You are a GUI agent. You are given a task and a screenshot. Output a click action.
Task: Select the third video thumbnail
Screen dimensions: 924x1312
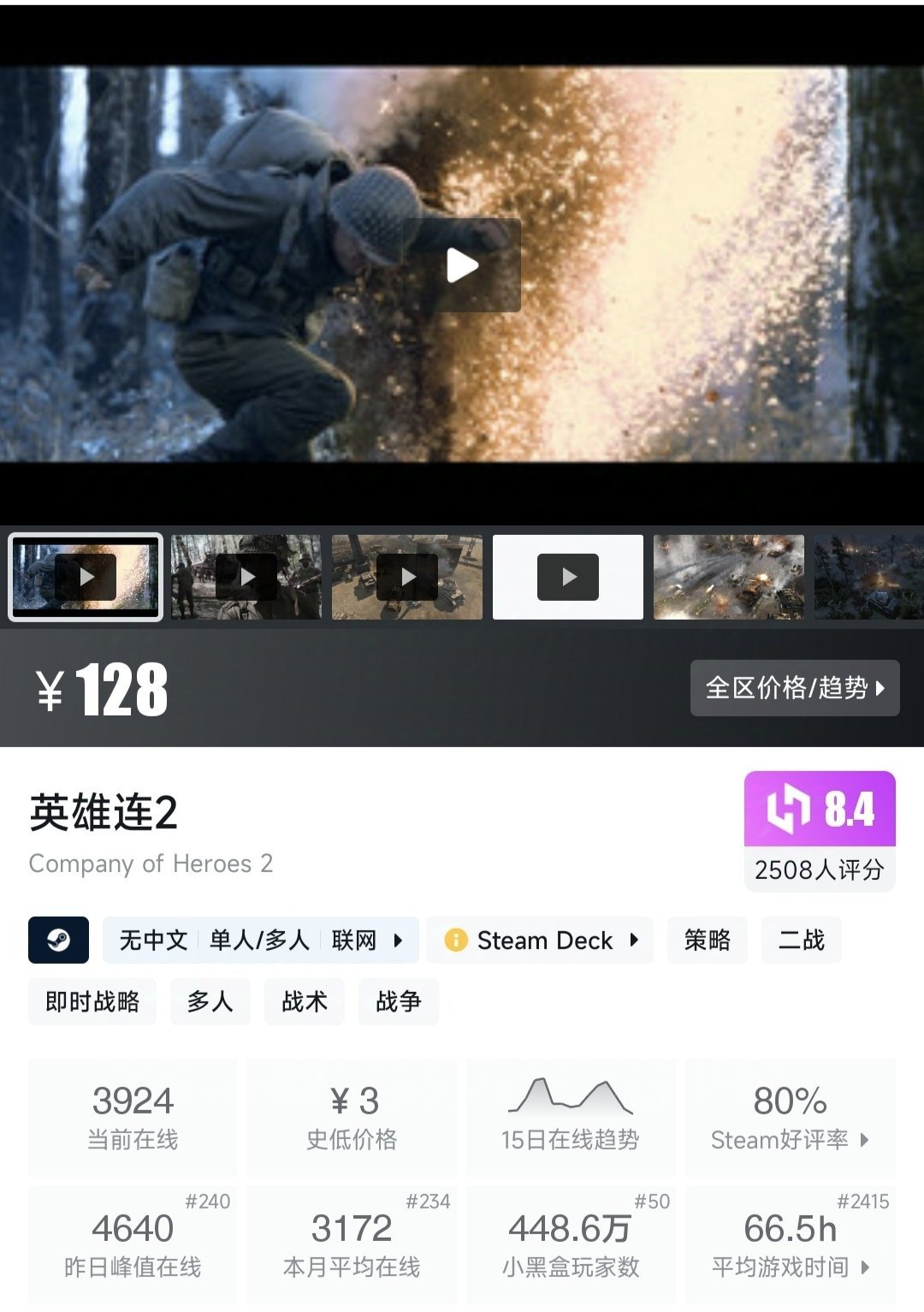click(407, 577)
